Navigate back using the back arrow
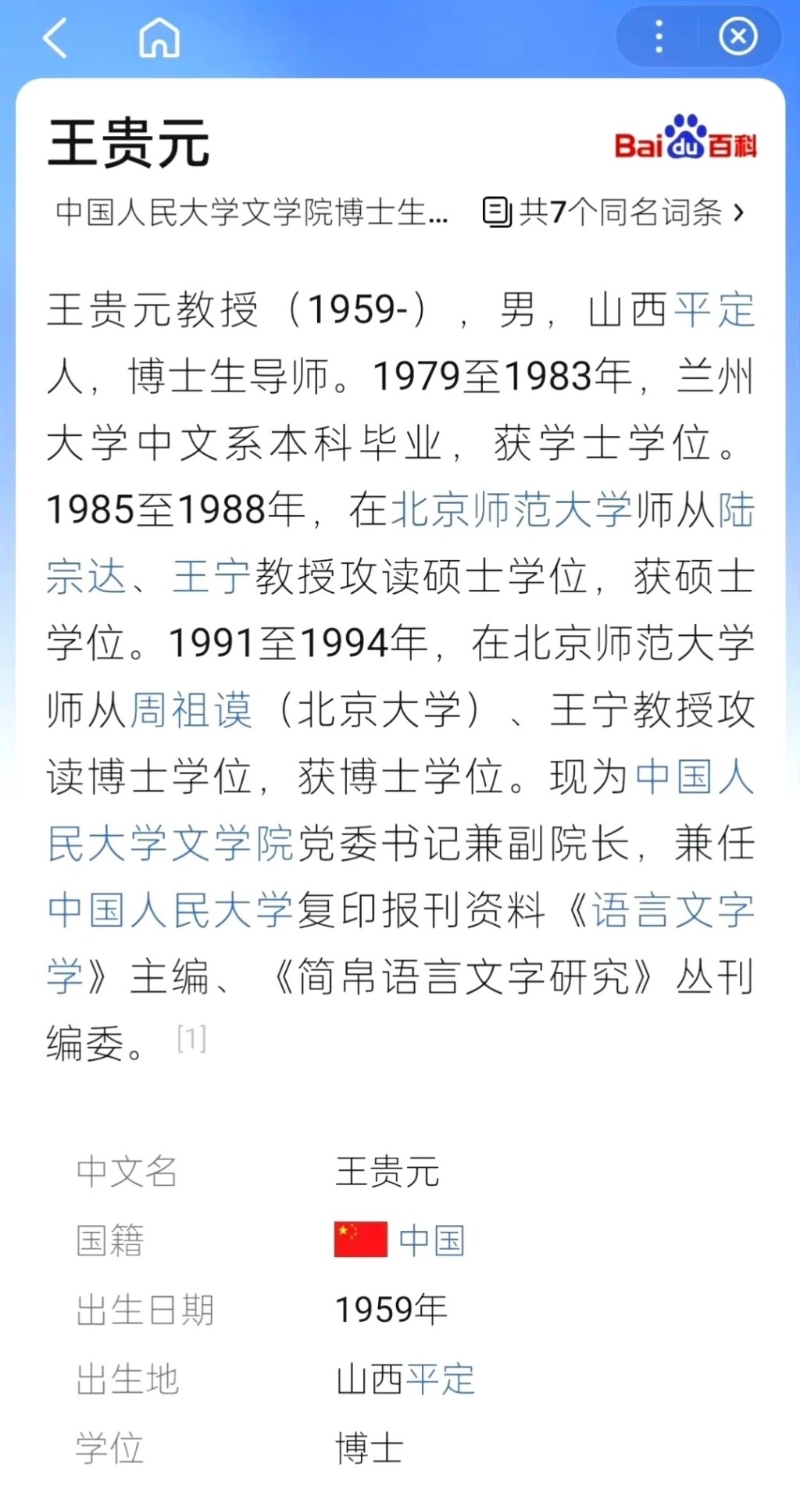The height and width of the screenshot is (1503, 800). coord(55,37)
